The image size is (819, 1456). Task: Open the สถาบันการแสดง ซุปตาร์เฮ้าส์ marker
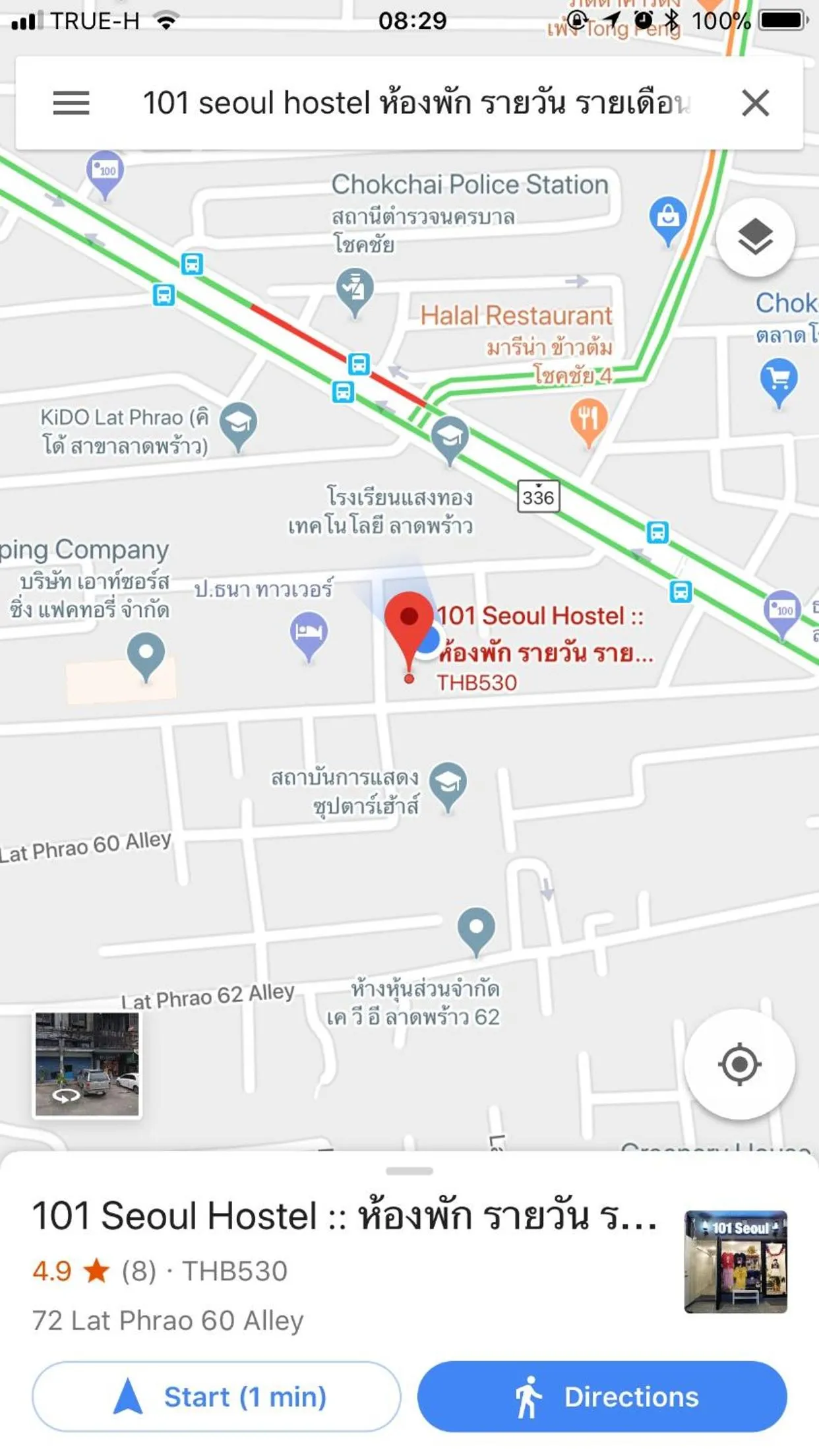click(448, 782)
